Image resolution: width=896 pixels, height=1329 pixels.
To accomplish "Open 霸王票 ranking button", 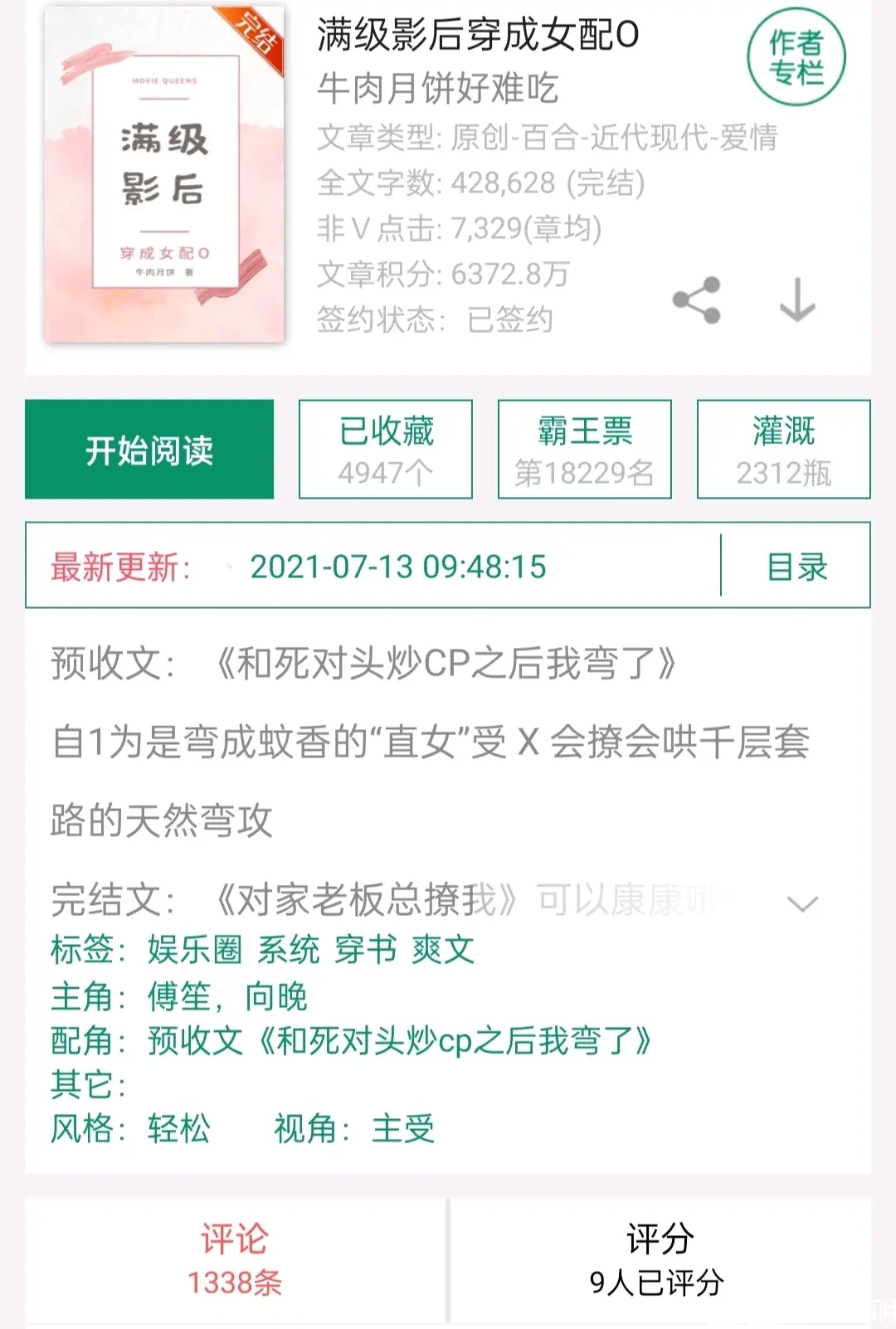I will point(584,450).
